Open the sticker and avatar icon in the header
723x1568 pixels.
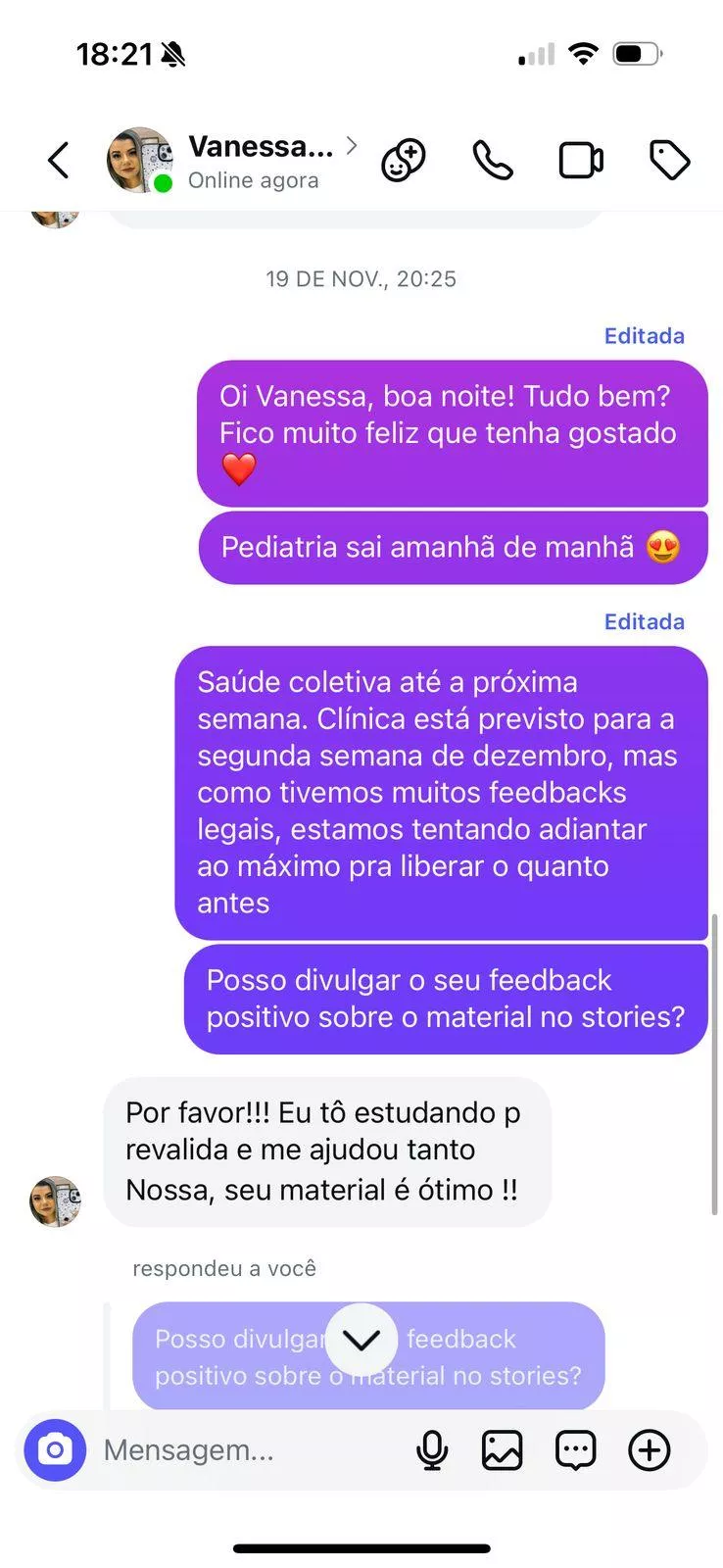click(x=404, y=160)
